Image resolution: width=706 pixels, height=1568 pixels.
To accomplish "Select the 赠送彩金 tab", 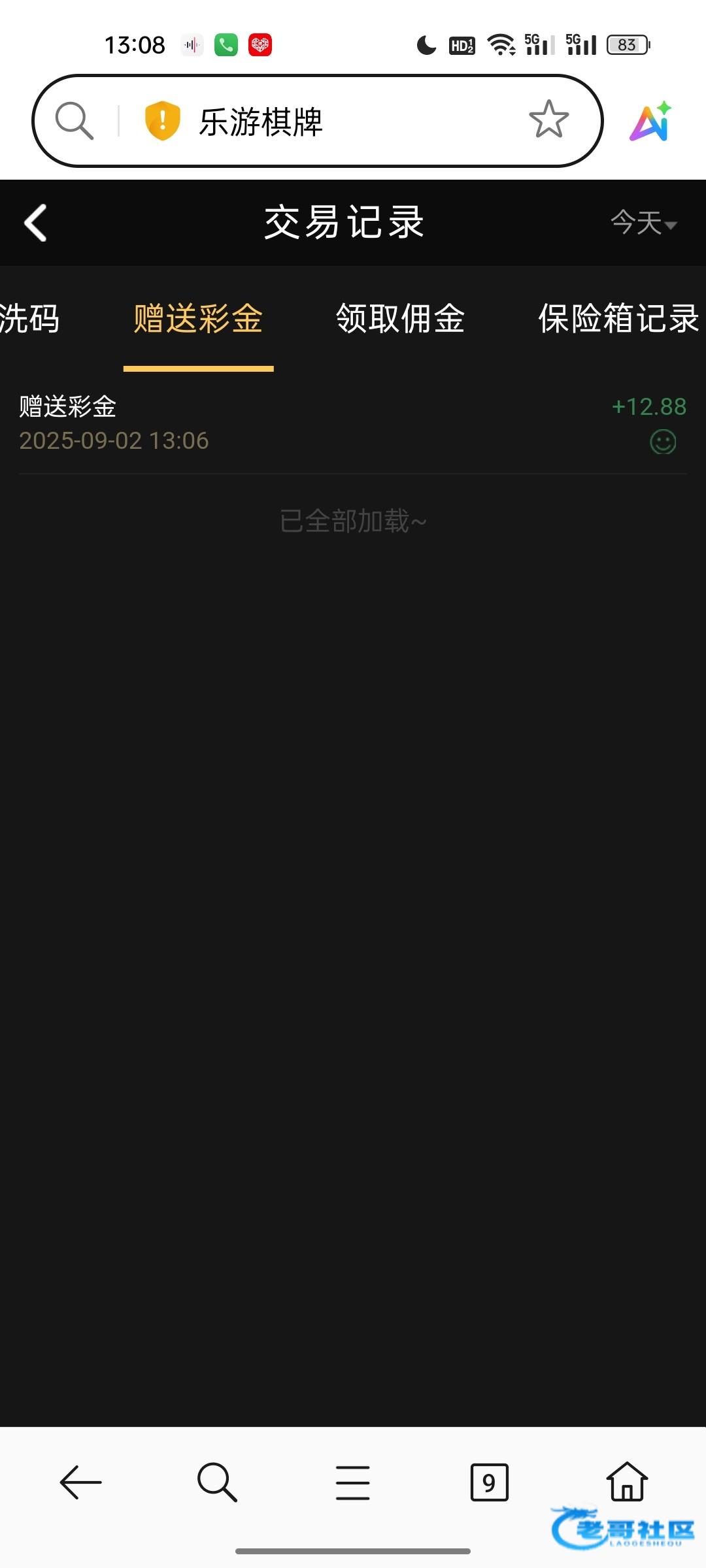I will [x=198, y=319].
